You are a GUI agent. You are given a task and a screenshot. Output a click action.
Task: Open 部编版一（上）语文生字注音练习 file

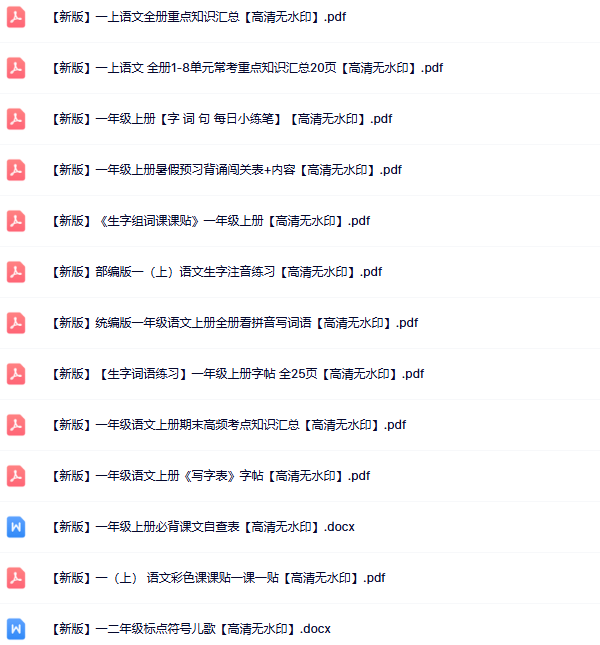pos(215,272)
